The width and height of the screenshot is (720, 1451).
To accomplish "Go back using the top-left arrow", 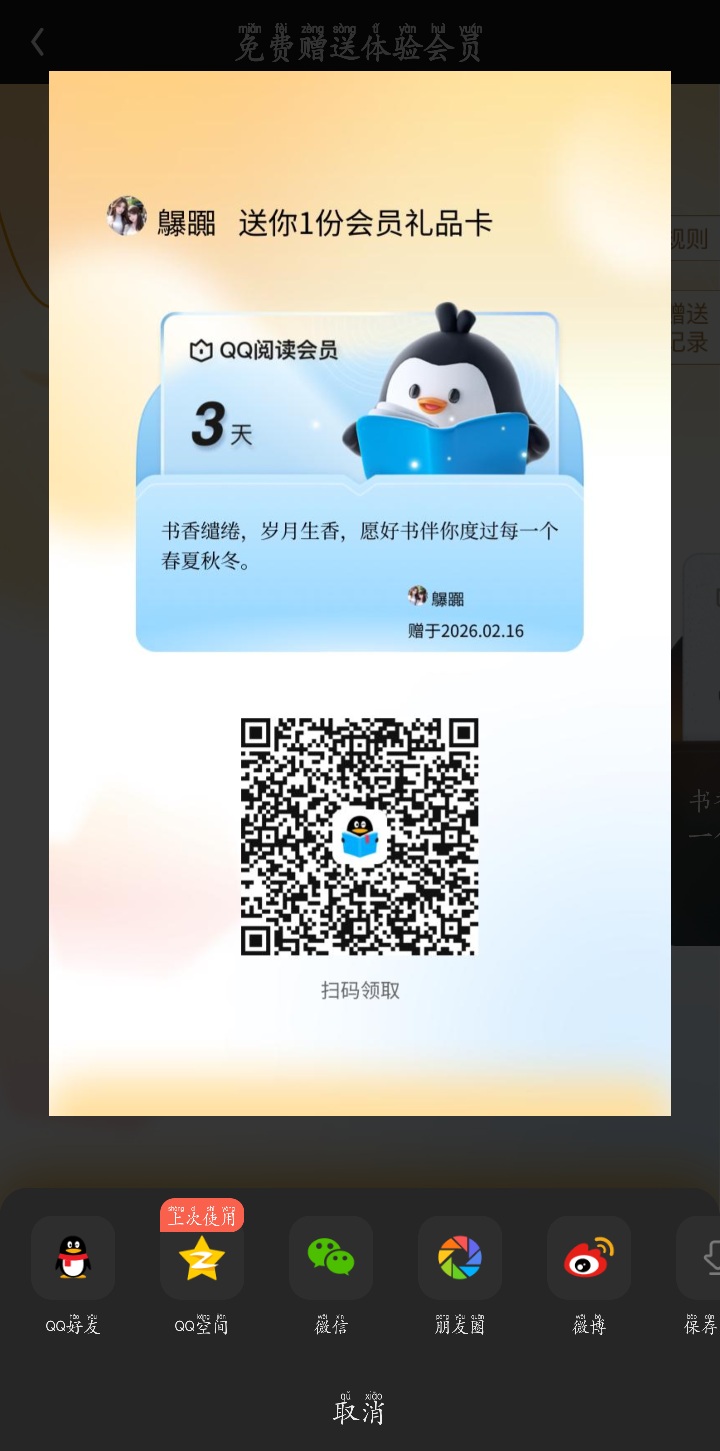I will pos(38,42).
